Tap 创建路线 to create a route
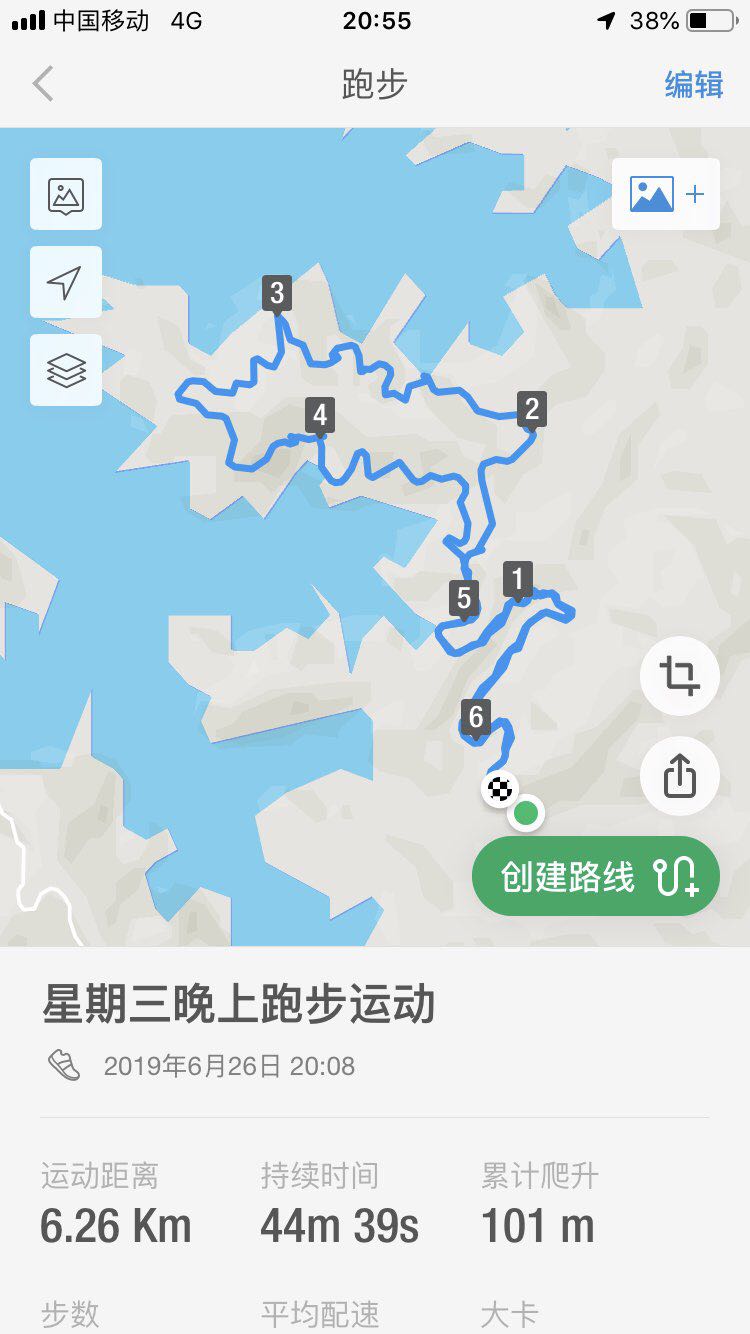The image size is (750, 1334). 596,877
